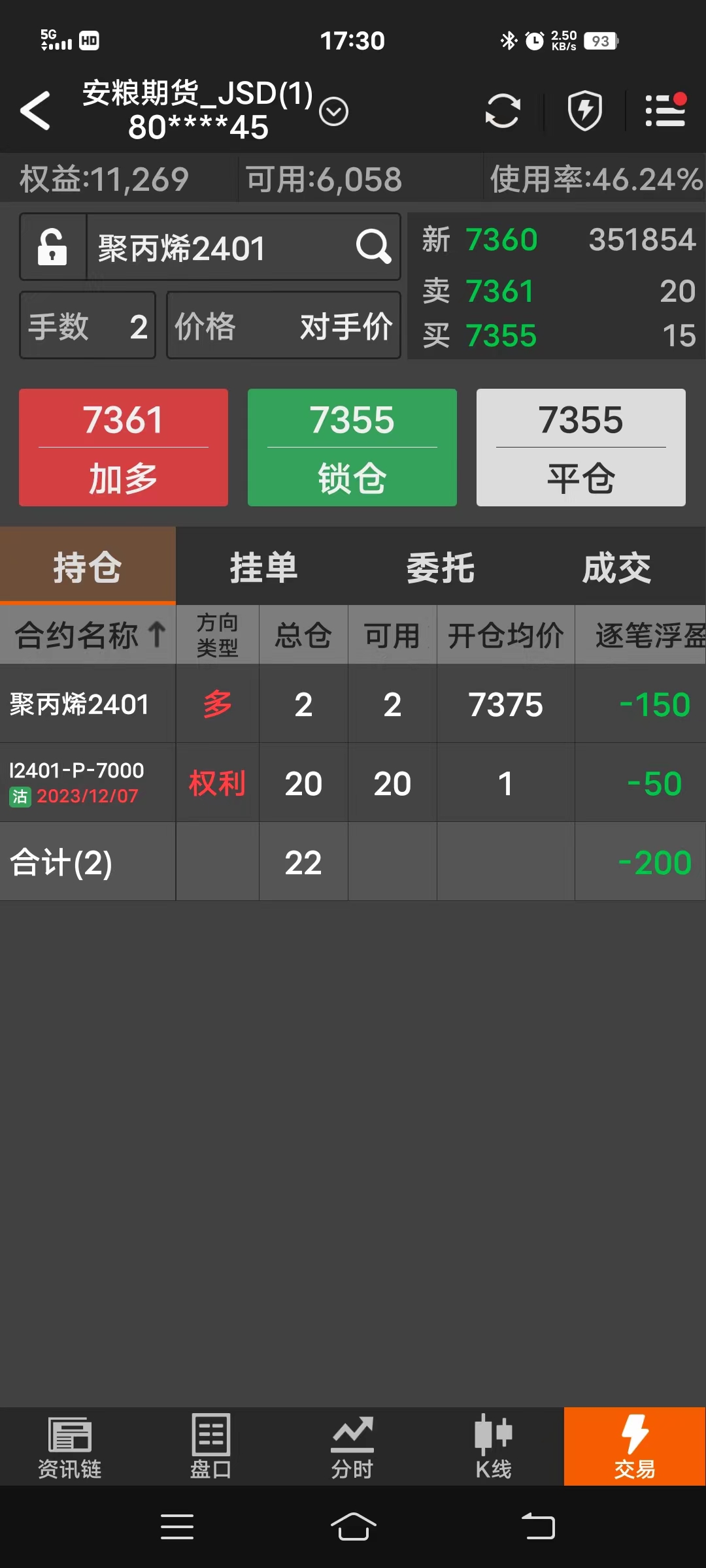Search for contract 聚丙烯2401
706x1568 pixels.
coord(373,247)
